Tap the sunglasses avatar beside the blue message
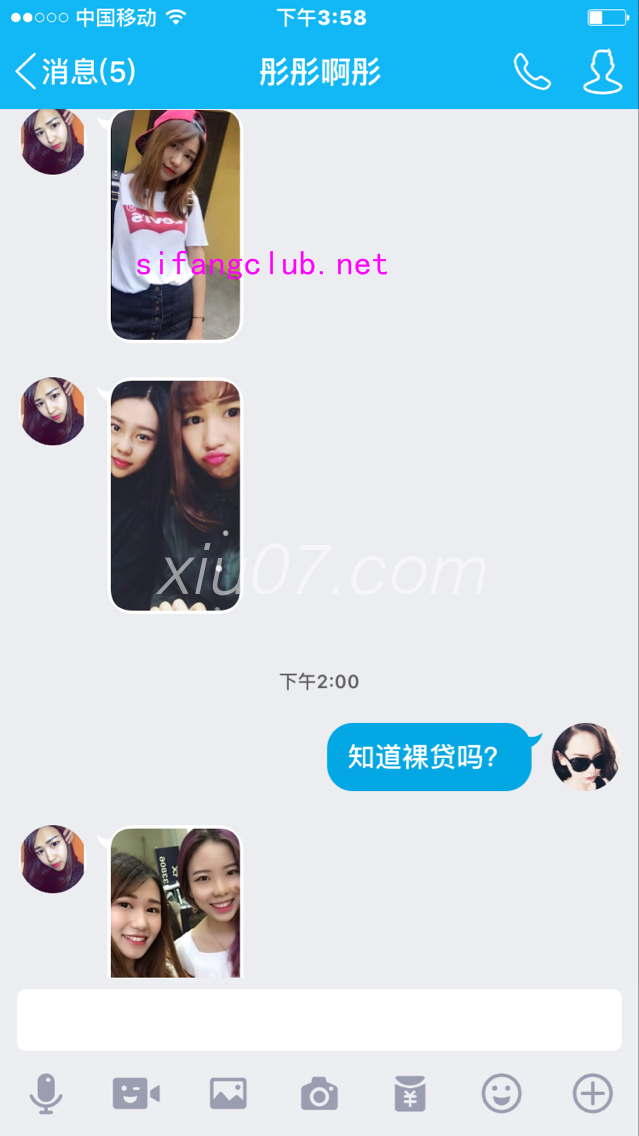This screenshot has height=1136, width=639. tap(585, 757)
